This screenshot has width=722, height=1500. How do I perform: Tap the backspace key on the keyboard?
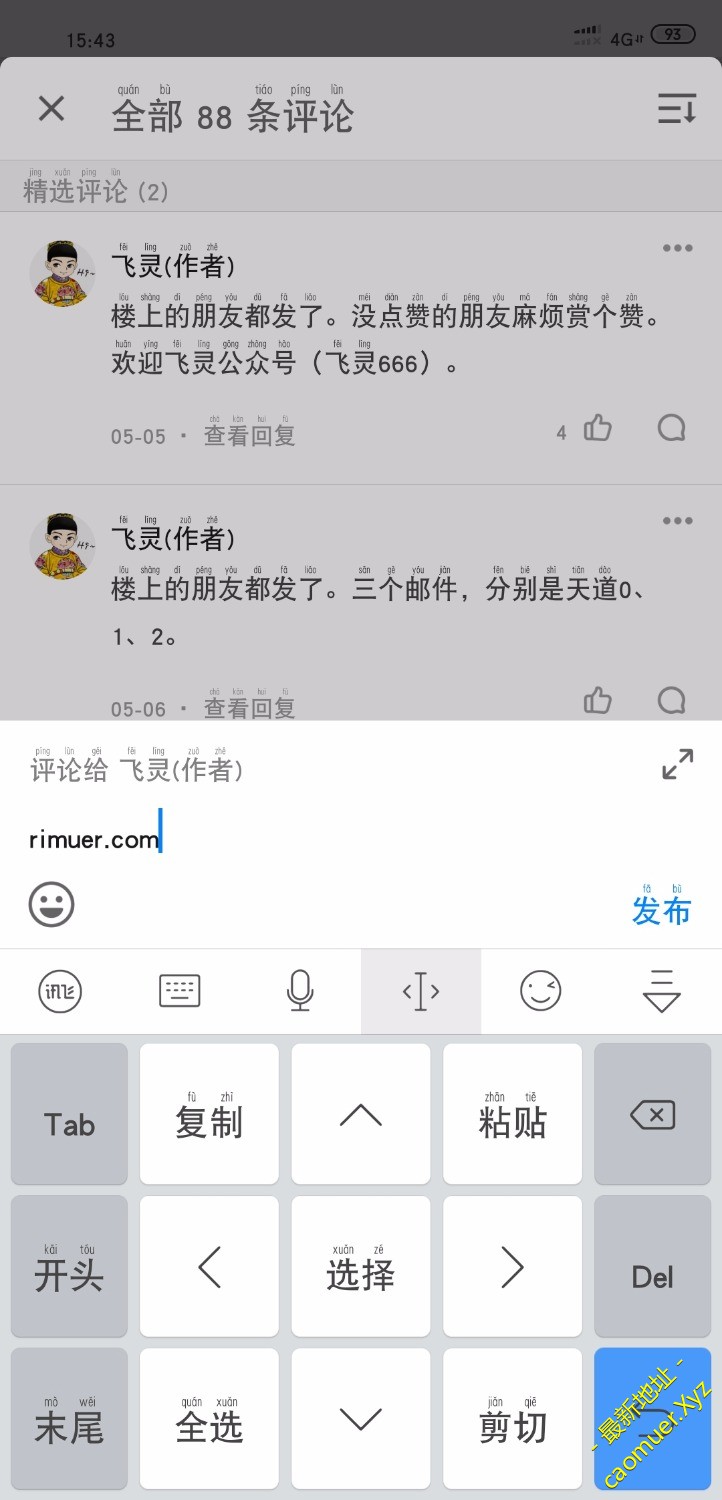(651, 1113)
